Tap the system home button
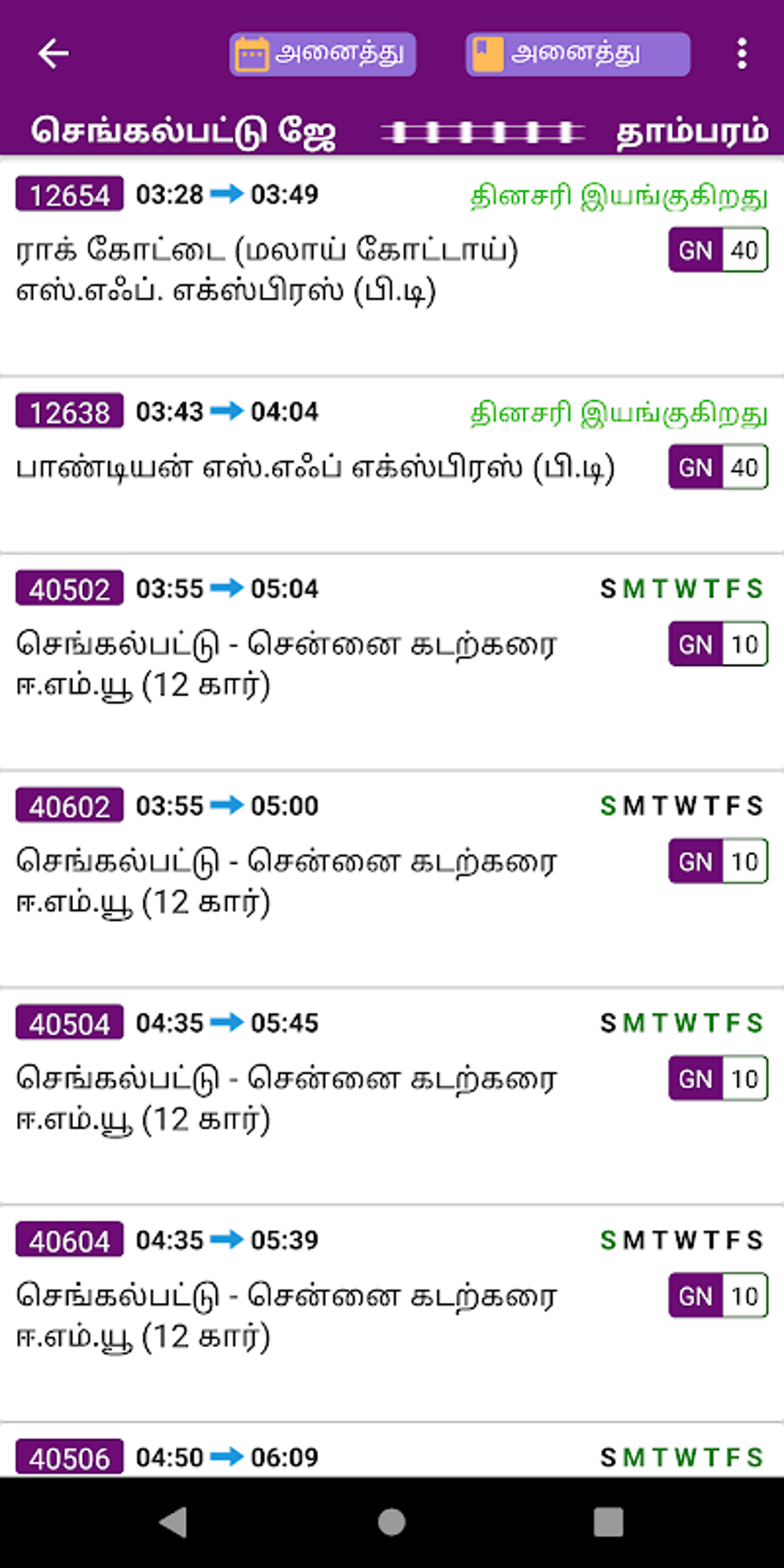The width and height of the screenshot is (784, 1568). [391, 1522]
